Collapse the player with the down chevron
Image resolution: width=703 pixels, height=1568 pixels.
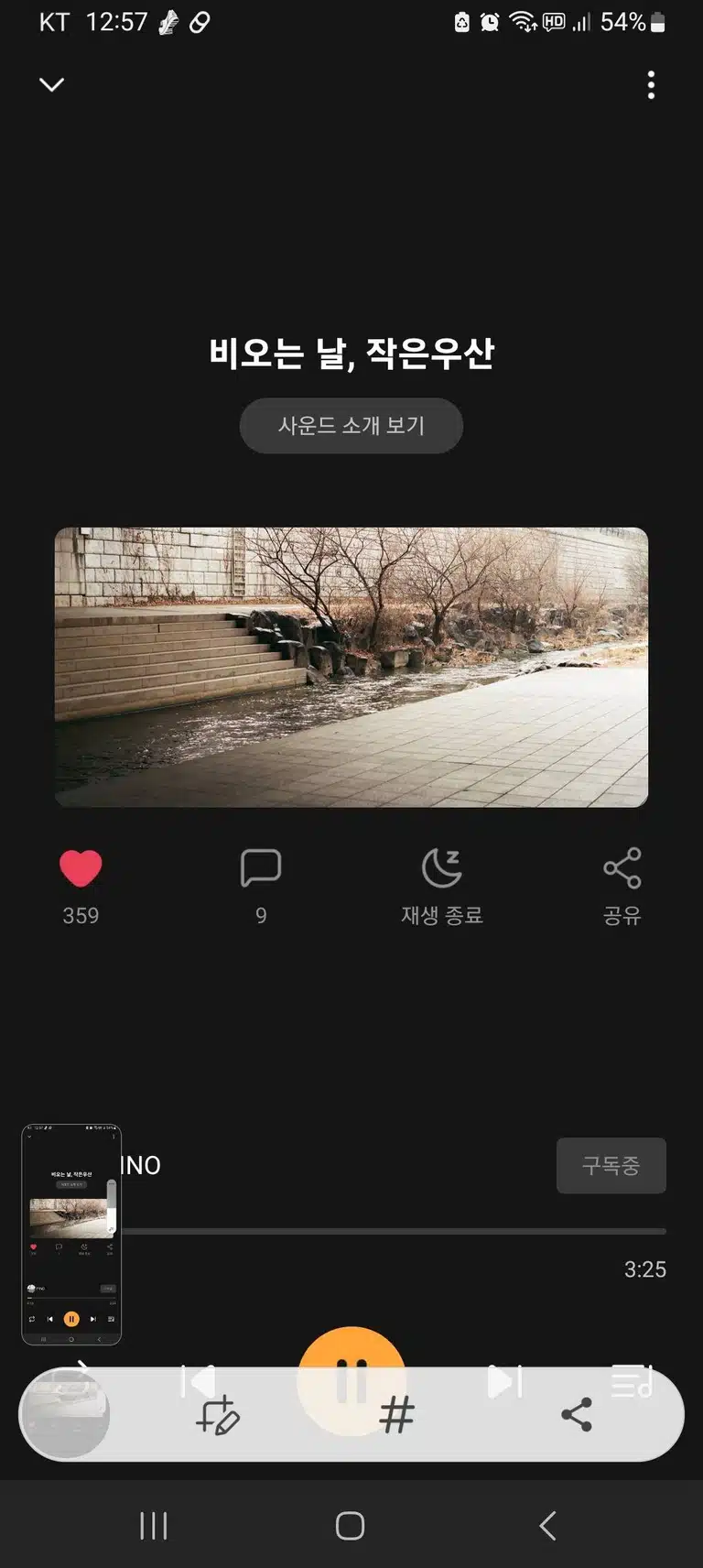tap(51, 85)
